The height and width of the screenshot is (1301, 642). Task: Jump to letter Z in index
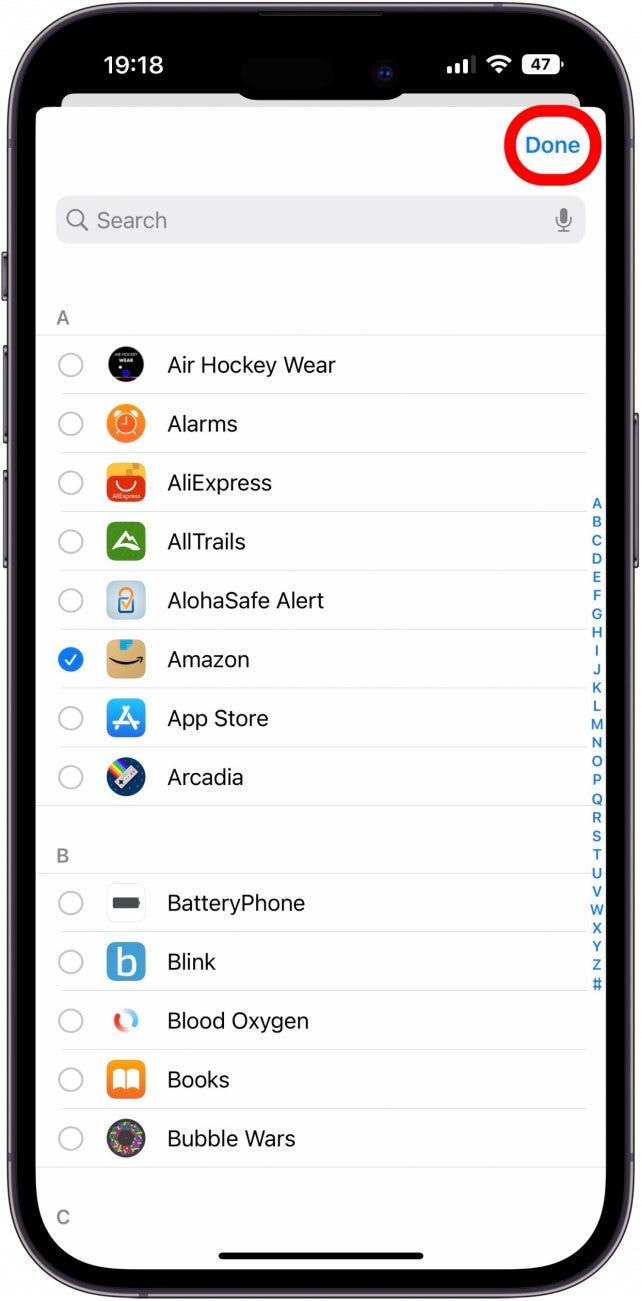tap(597, 965)
